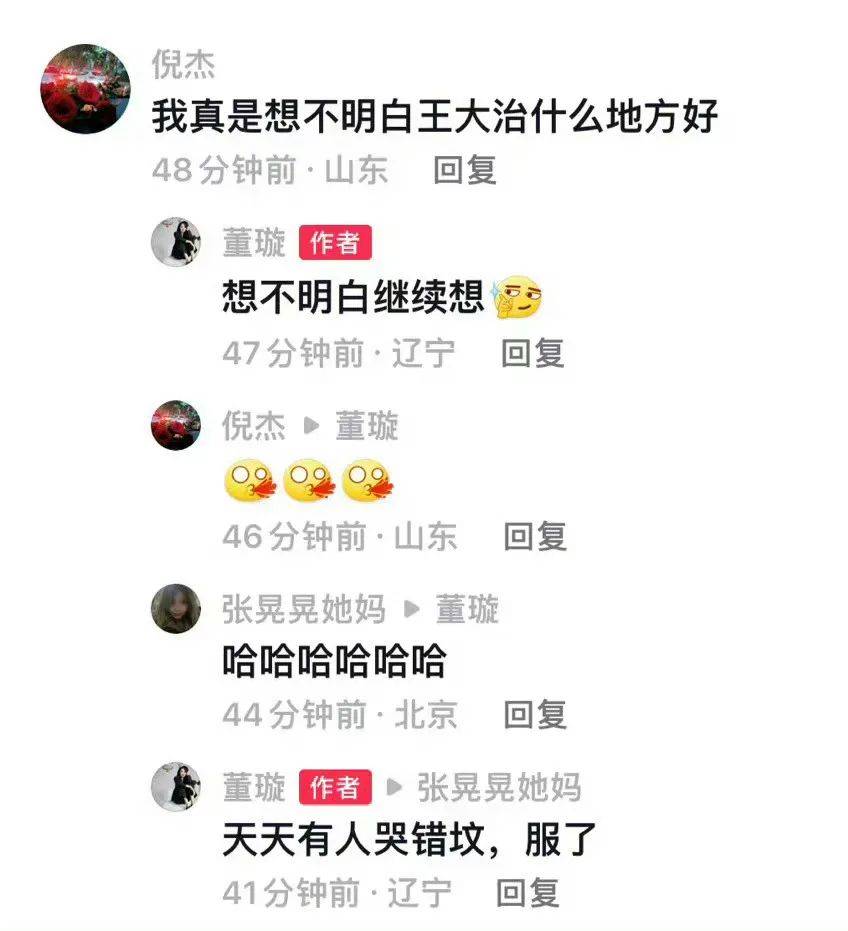Screen dimensions: 848x931
Task: Reply to 张晃晃她妈's 哈哈哈 comment
Action: (x=534, y=714)
